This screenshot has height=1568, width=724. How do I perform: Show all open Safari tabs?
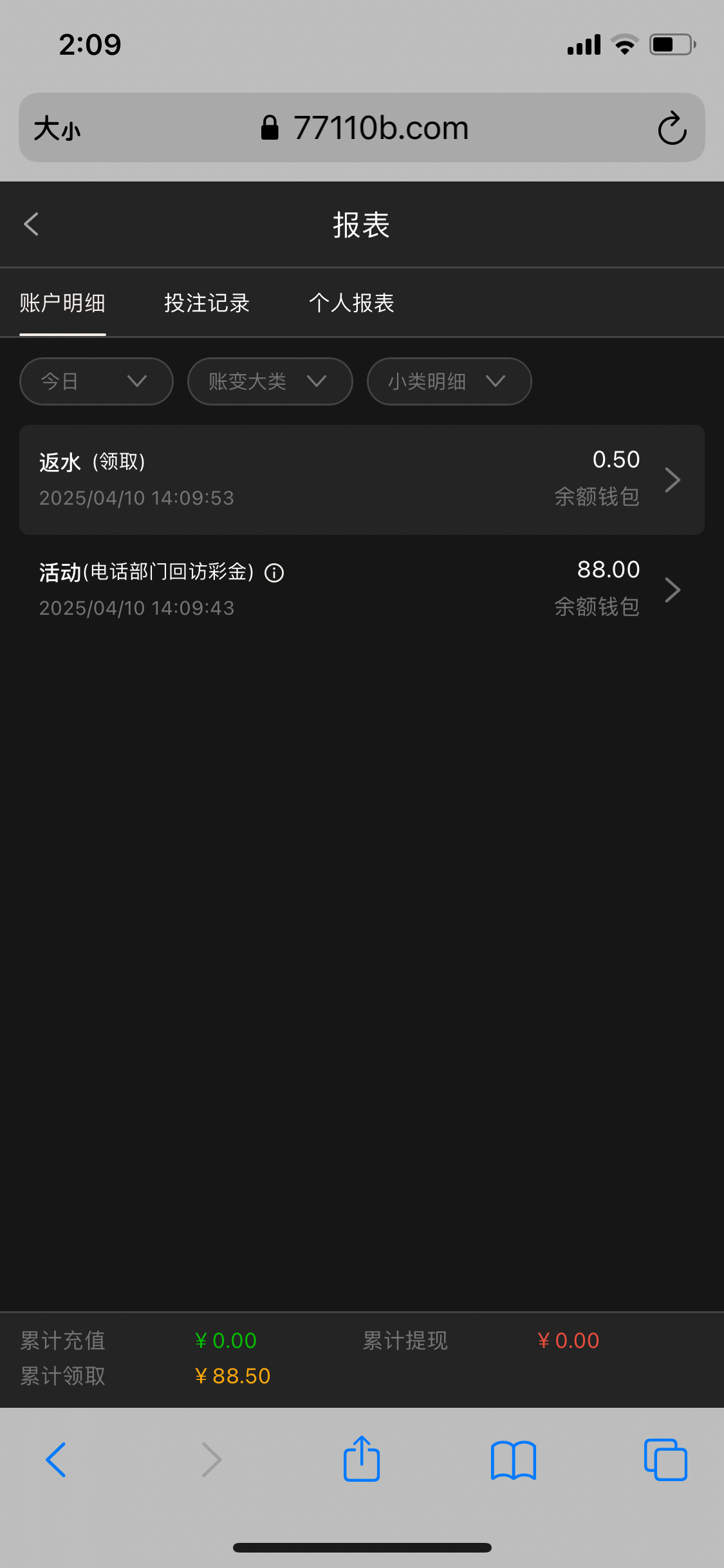[665, 1459]
